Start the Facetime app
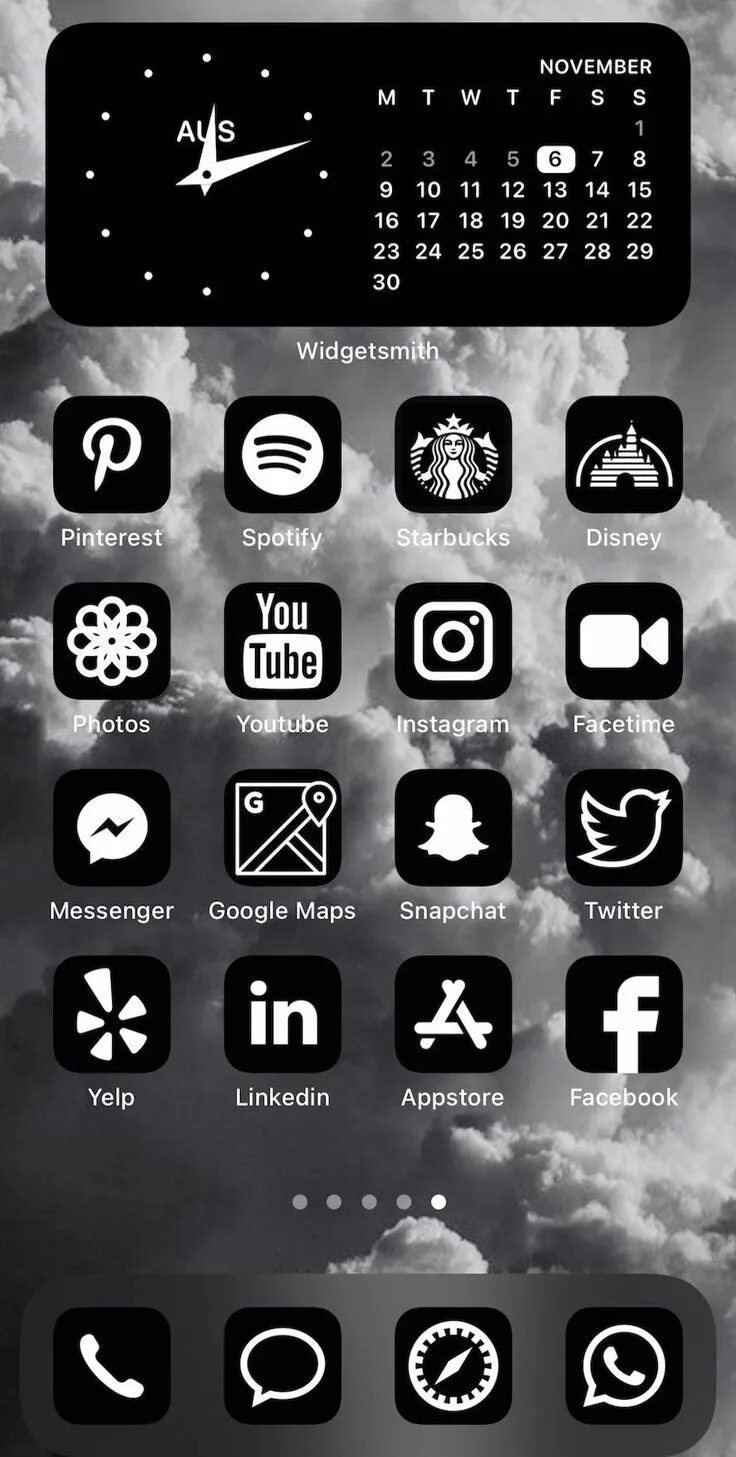The width and height of the screenshot is (736, 1457). click(624, 641)
